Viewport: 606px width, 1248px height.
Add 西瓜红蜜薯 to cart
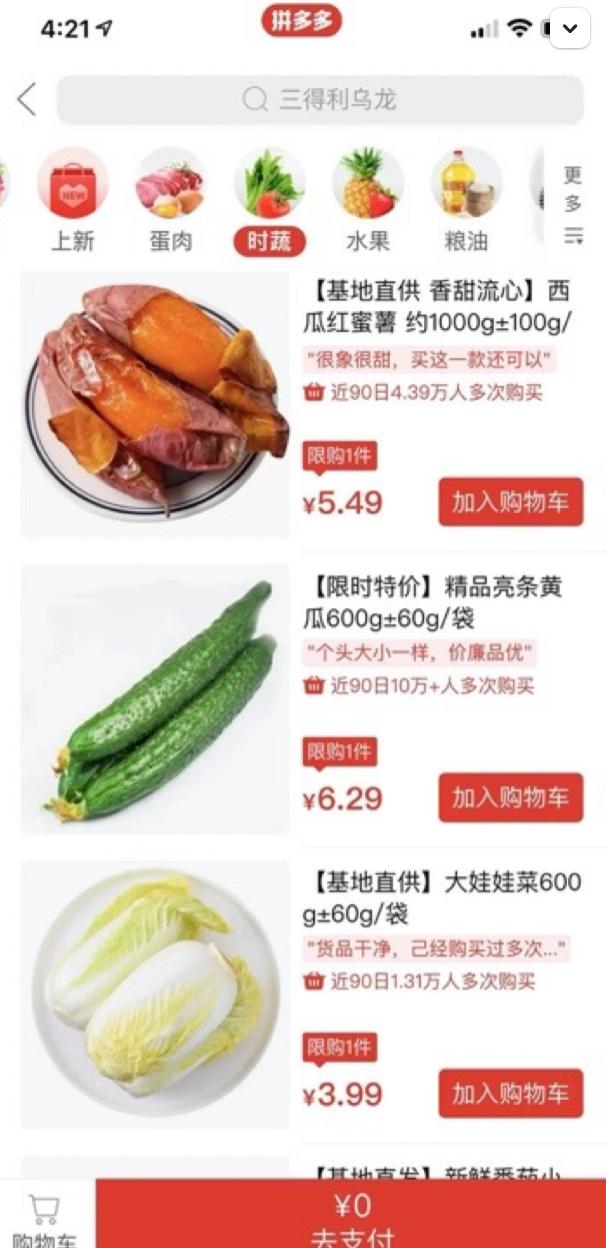pos(510,502)
